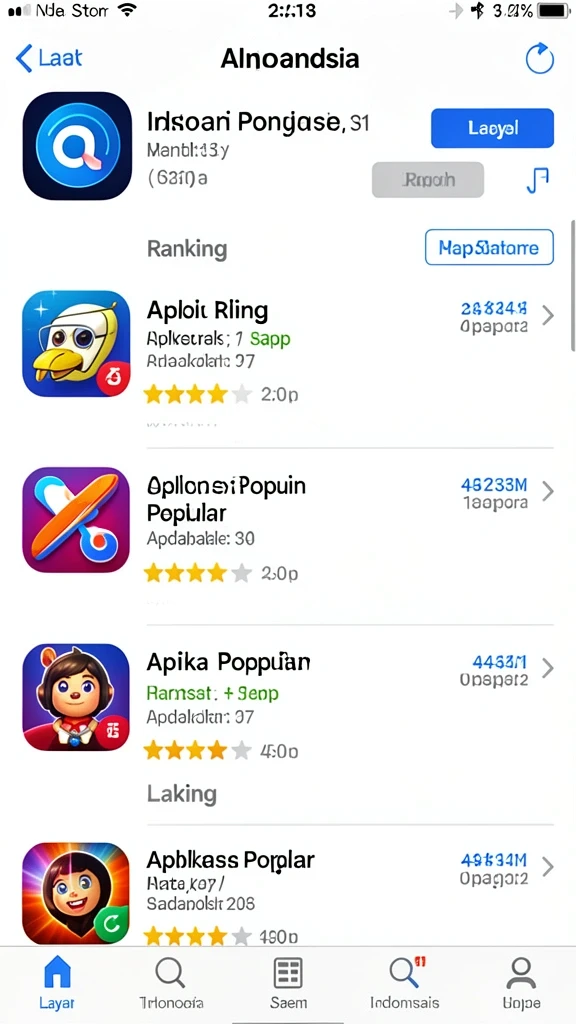Screen dimensions: 576x1024
Task: Open the Map Statorre button beside Ranking
Action: pos(489,248)
